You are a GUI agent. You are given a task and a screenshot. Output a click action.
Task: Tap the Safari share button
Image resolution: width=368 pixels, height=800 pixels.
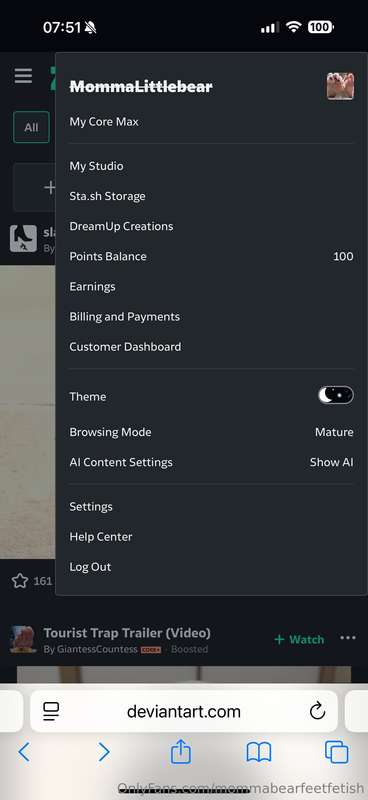pyautogui.click(x=181, y=752)
